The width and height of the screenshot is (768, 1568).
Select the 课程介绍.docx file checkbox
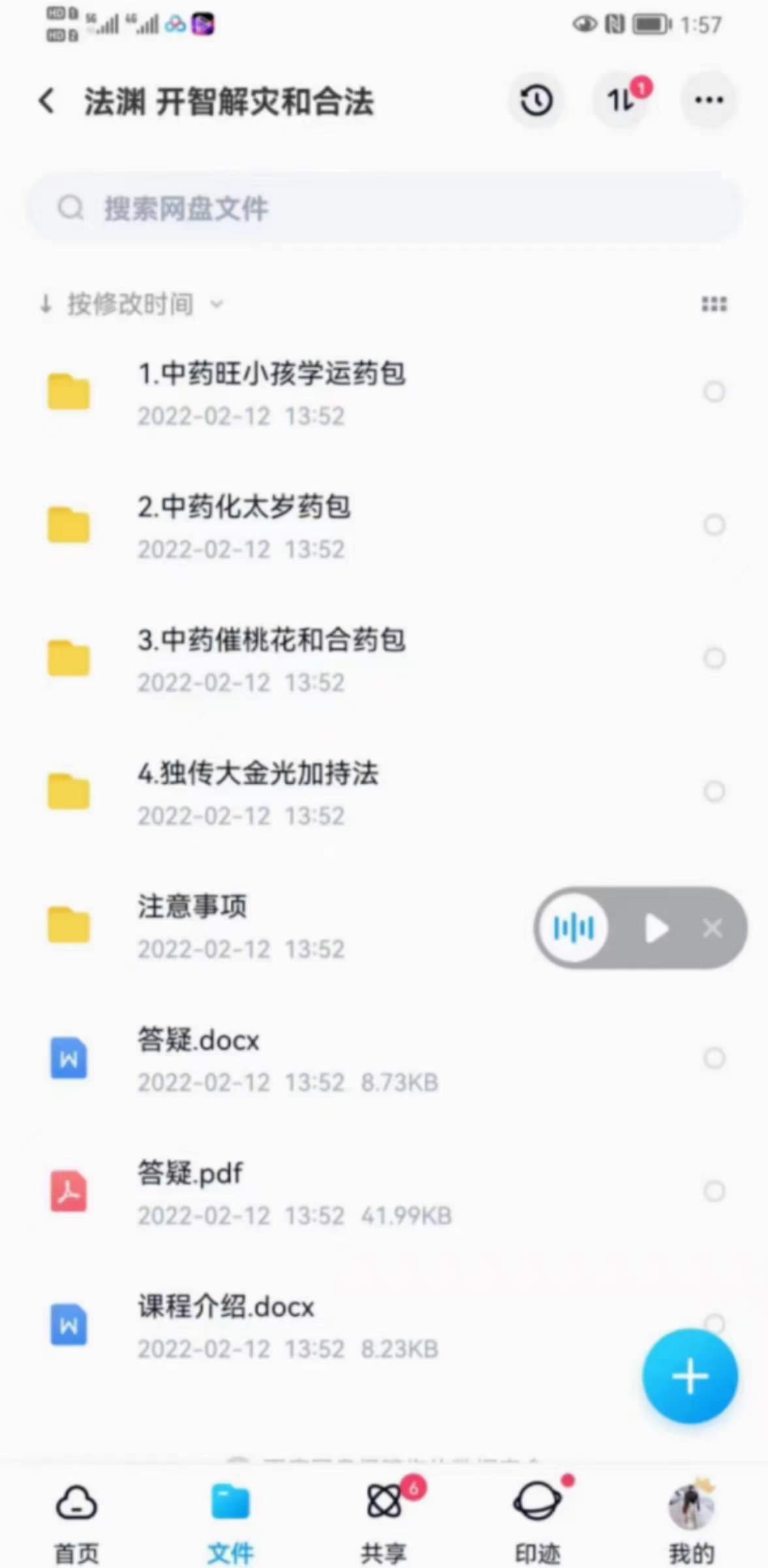714,1324
